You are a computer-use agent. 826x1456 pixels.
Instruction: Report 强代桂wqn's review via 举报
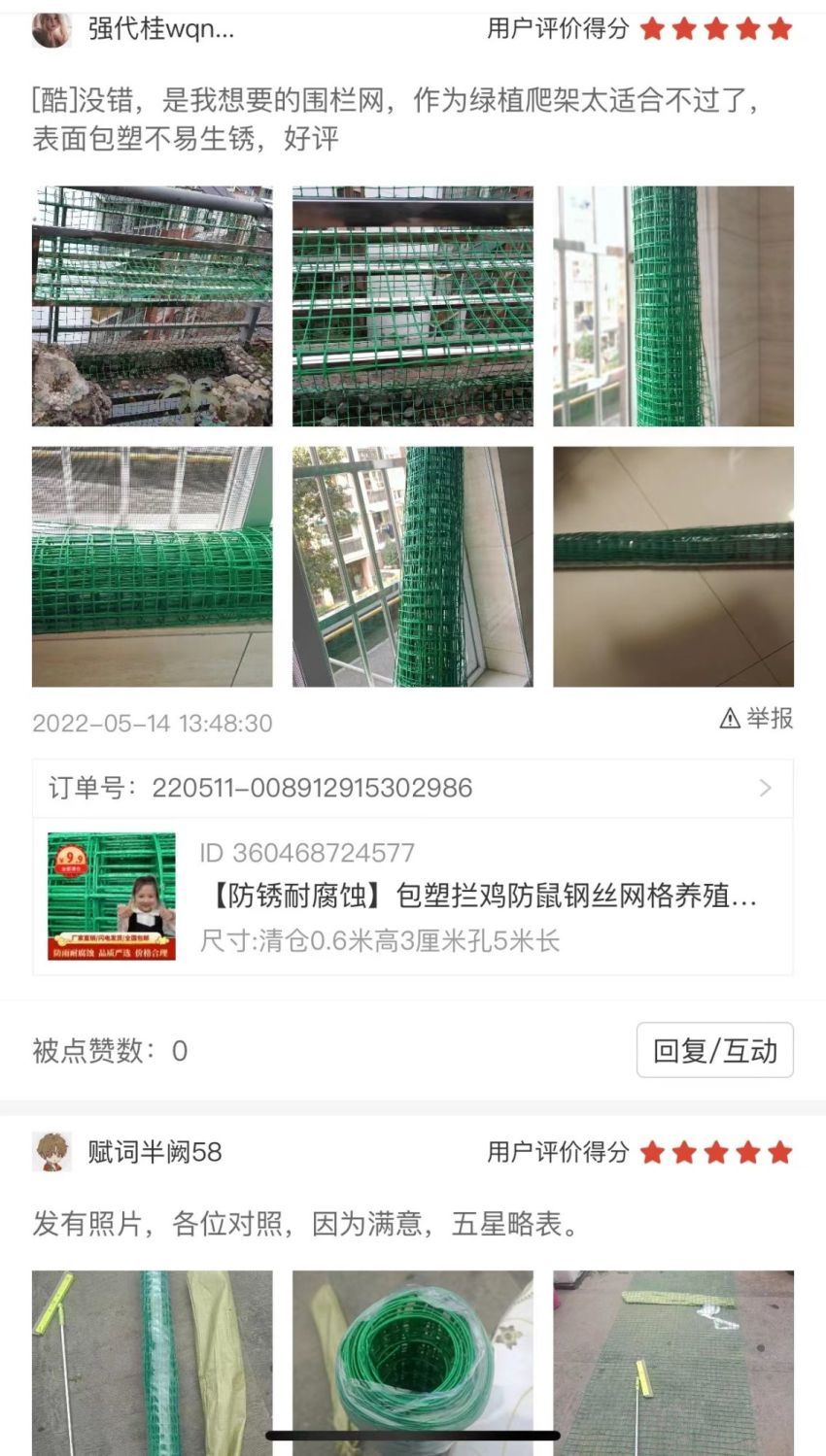click(x=756, y=719)
